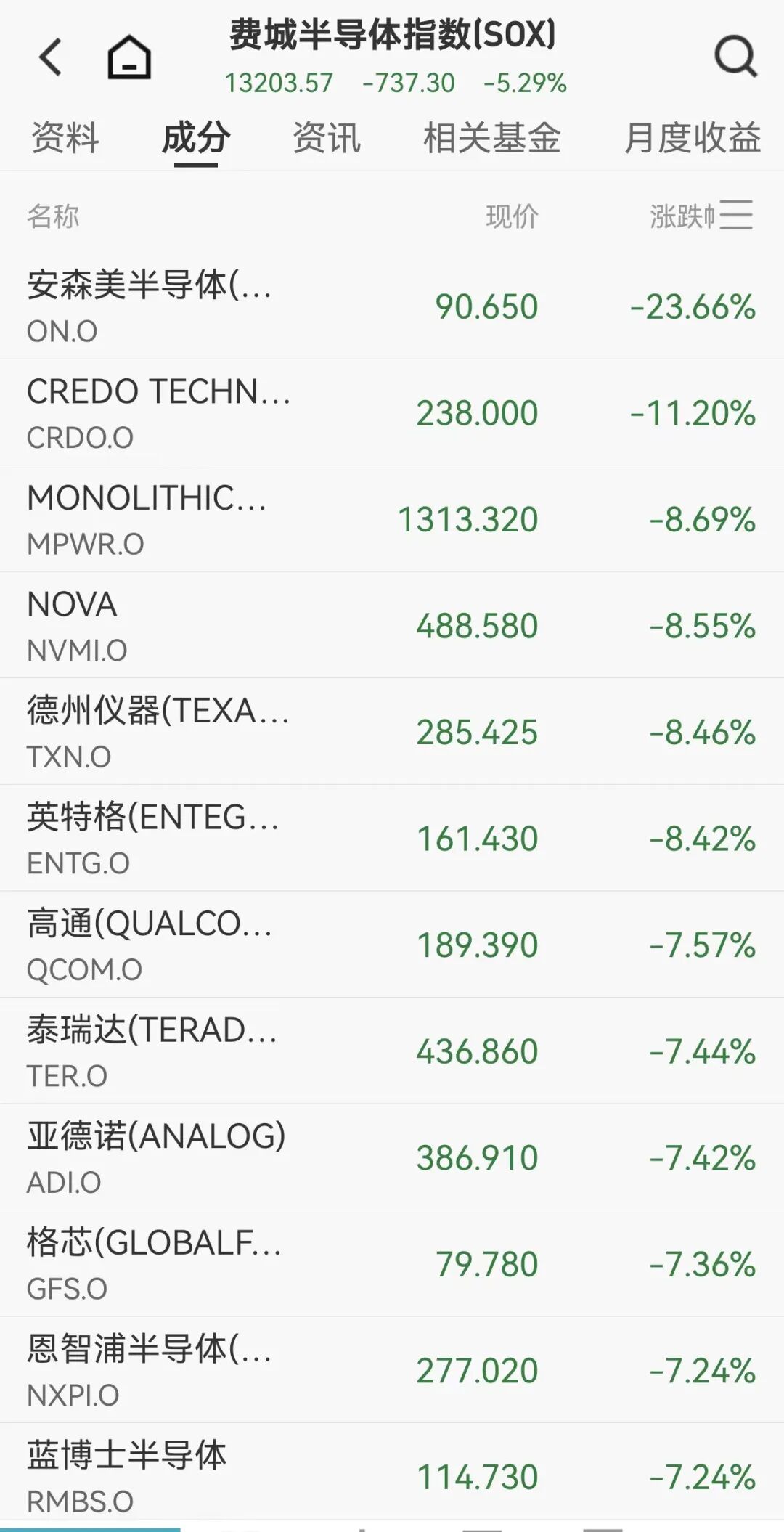Open the search magnifier icon
The width and height of the screenshot is (784, 1532).
[x=735, y=57]
